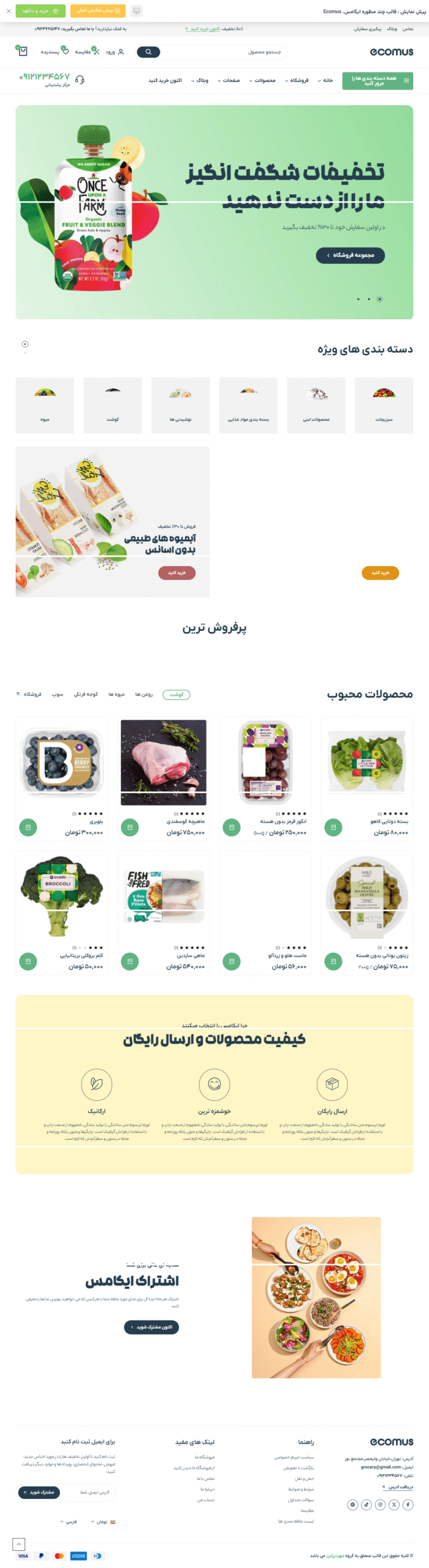429x1568 pixels.
Task: Open the سبزیجات category tile
Action: click(x=384, y=405)
